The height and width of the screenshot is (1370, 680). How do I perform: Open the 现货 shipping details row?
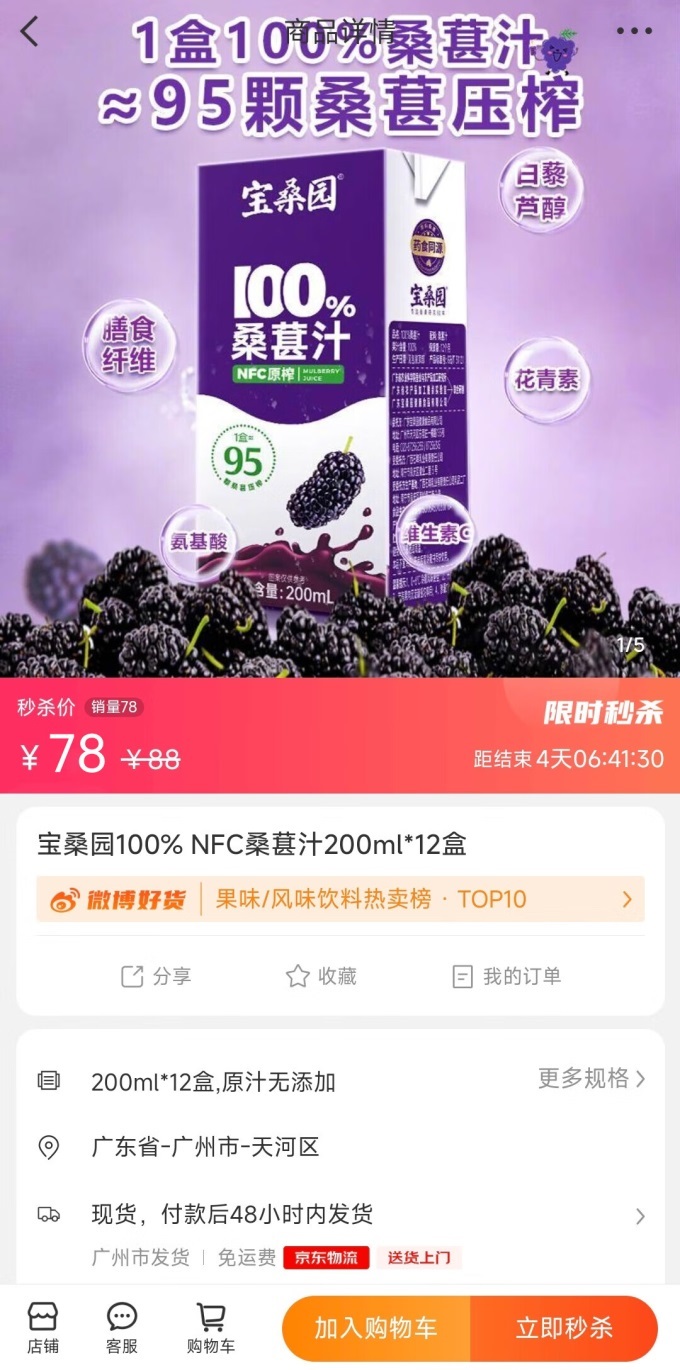(x=340, y=1215)
